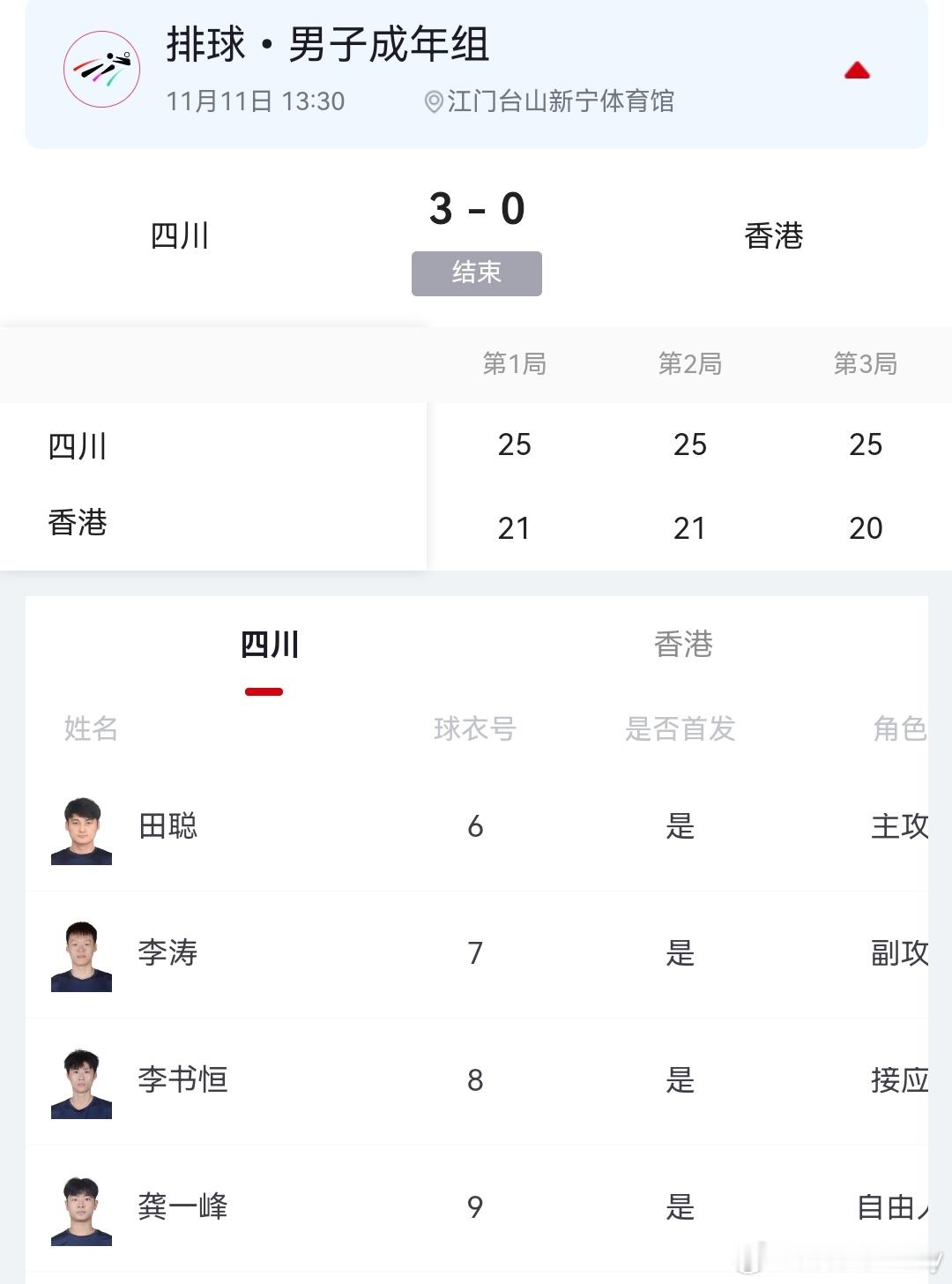952x1284 pixels.
Task: Click the 第2局 set column header
Action: 690,364
